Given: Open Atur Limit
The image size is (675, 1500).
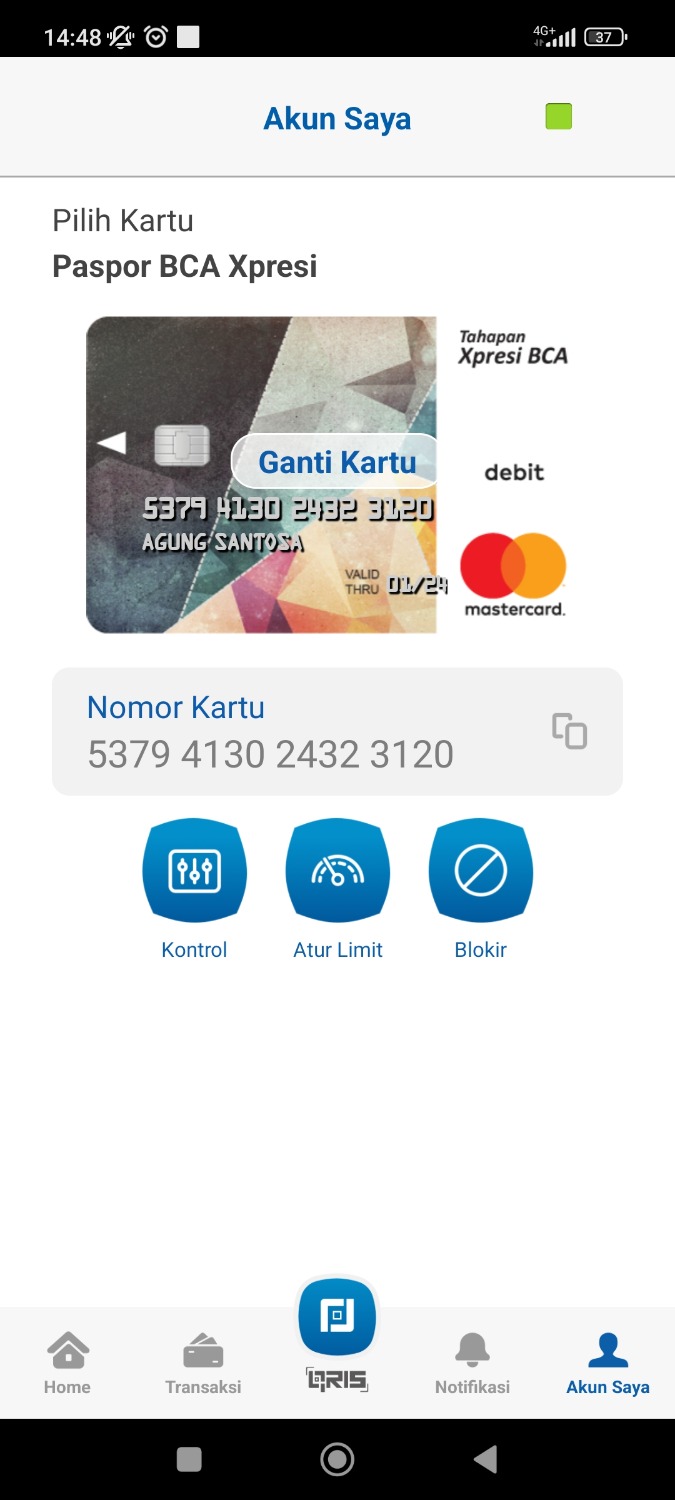Looking at the screenshot, I should point(338,871).
